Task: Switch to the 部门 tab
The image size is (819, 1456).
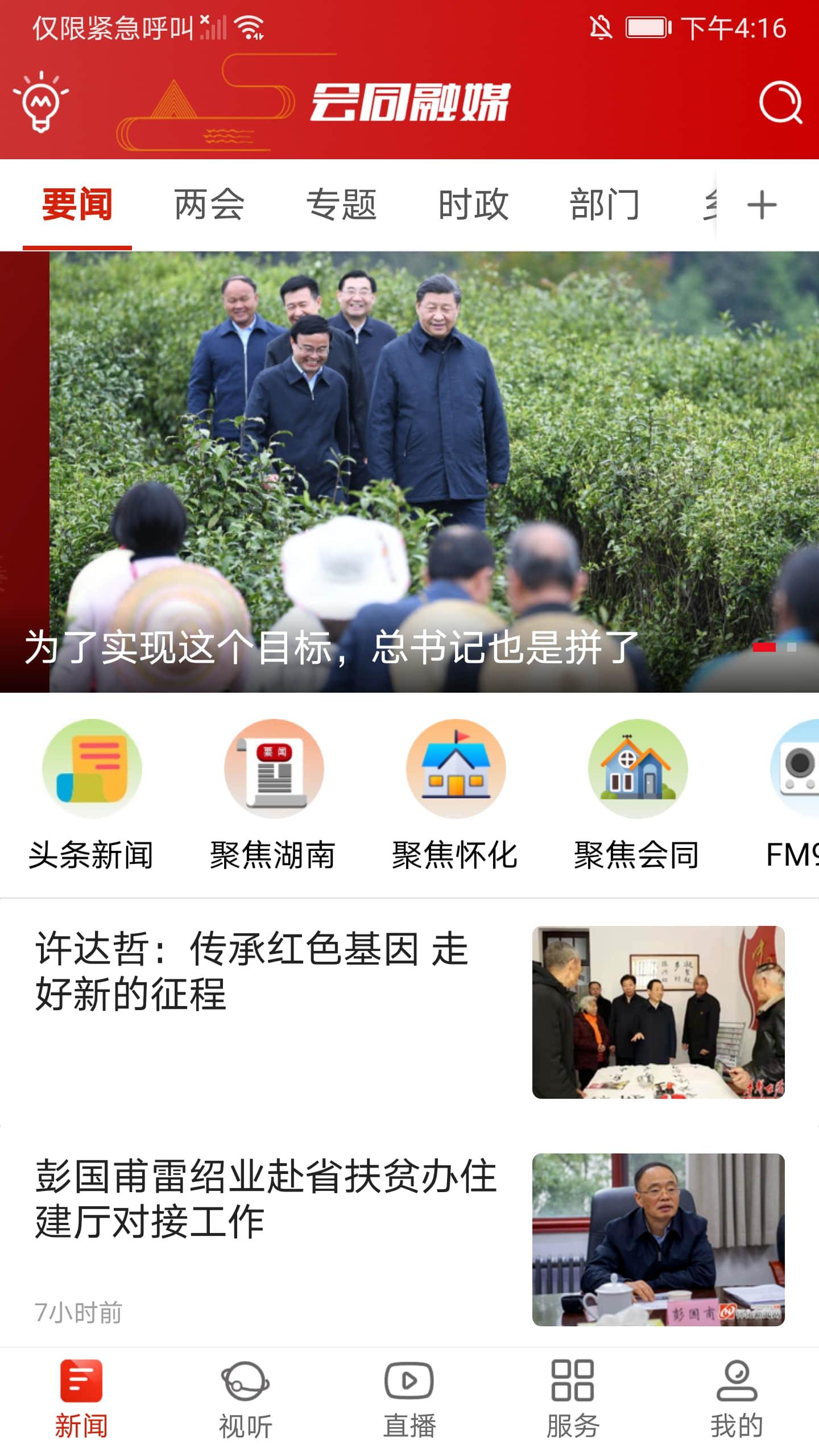Action: (x=606, y=206)
